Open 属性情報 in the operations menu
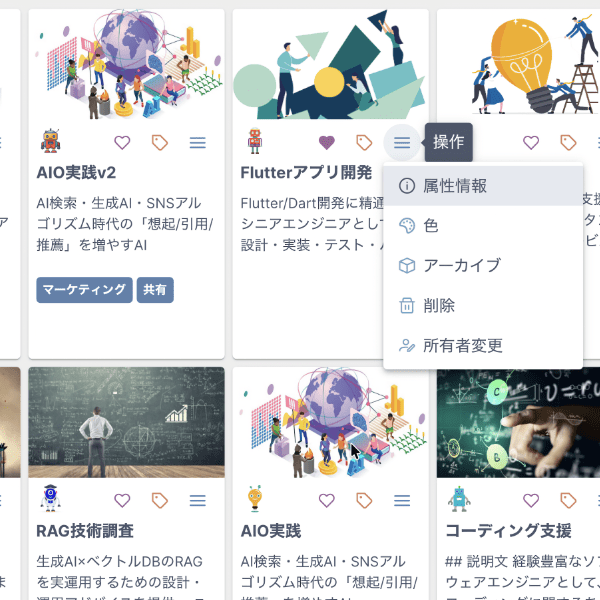The width and height of the screenshot is (600, 600). point(483,186)
